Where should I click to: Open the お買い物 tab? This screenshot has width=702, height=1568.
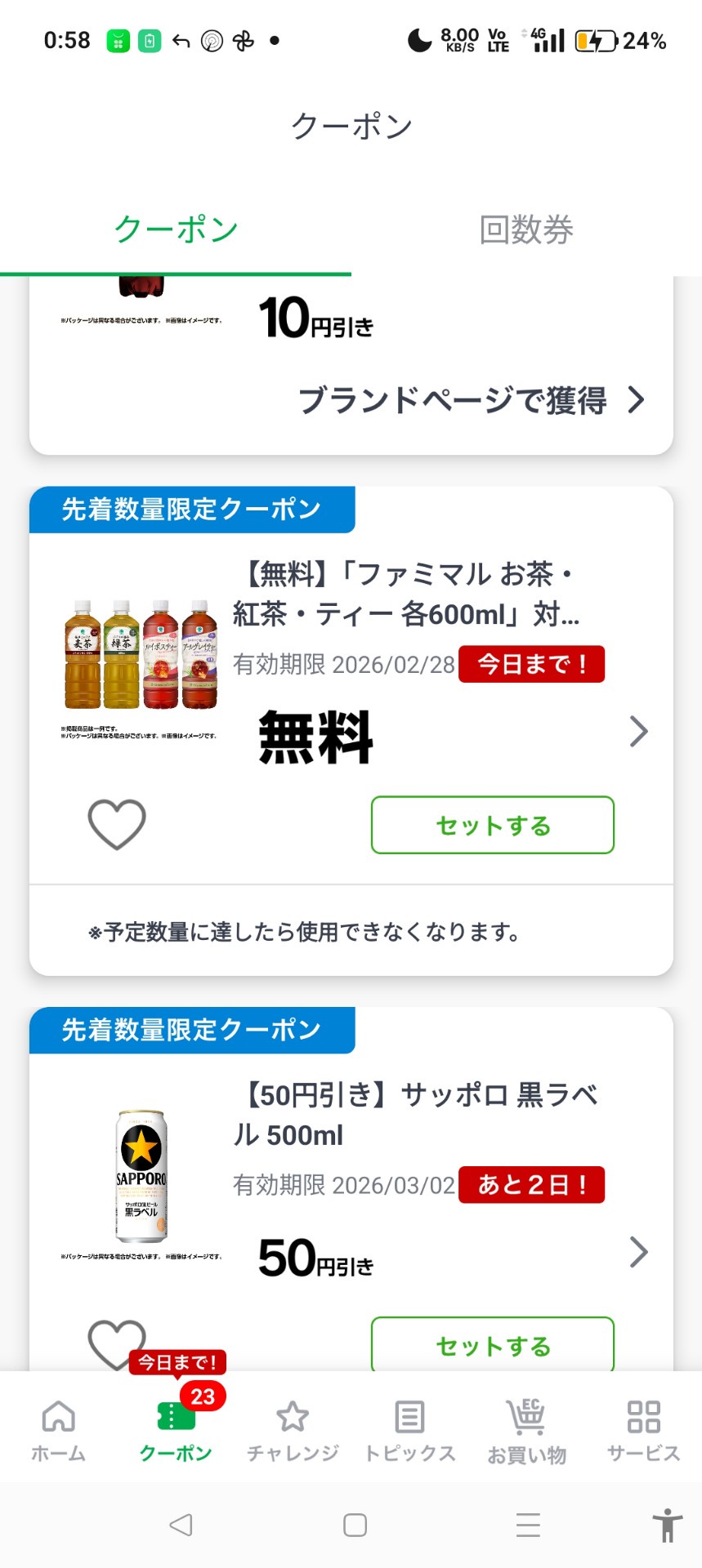coord(526,1431)
